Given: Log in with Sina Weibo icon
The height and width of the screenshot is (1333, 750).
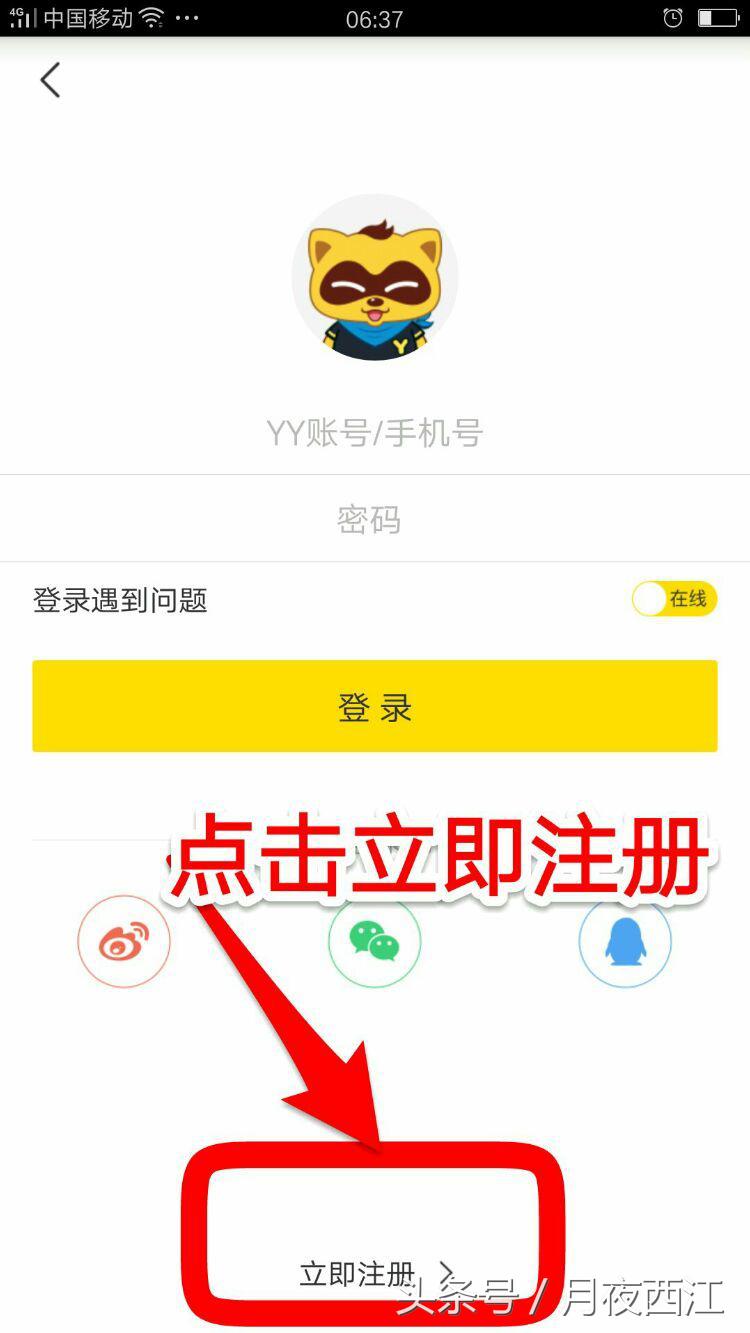Looking at the screenshot, I should (124, 941).
